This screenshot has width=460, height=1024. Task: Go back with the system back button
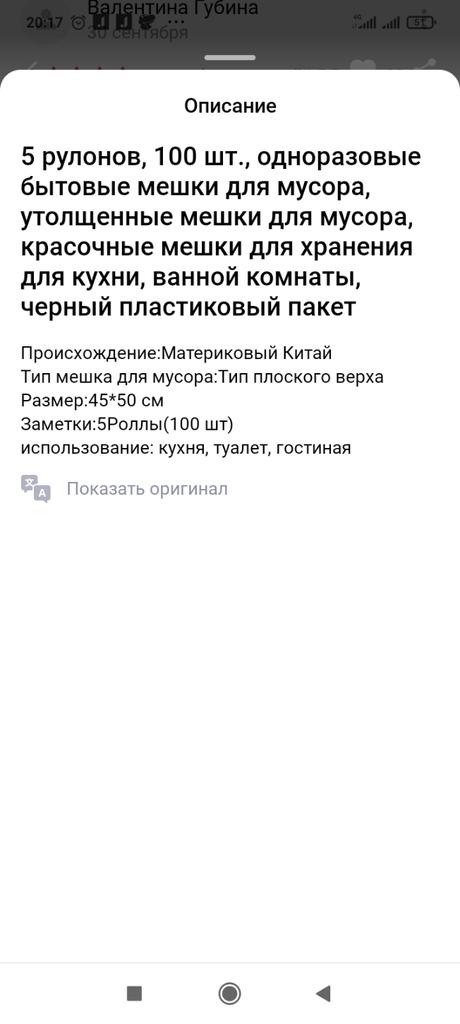tap(323, 993)
